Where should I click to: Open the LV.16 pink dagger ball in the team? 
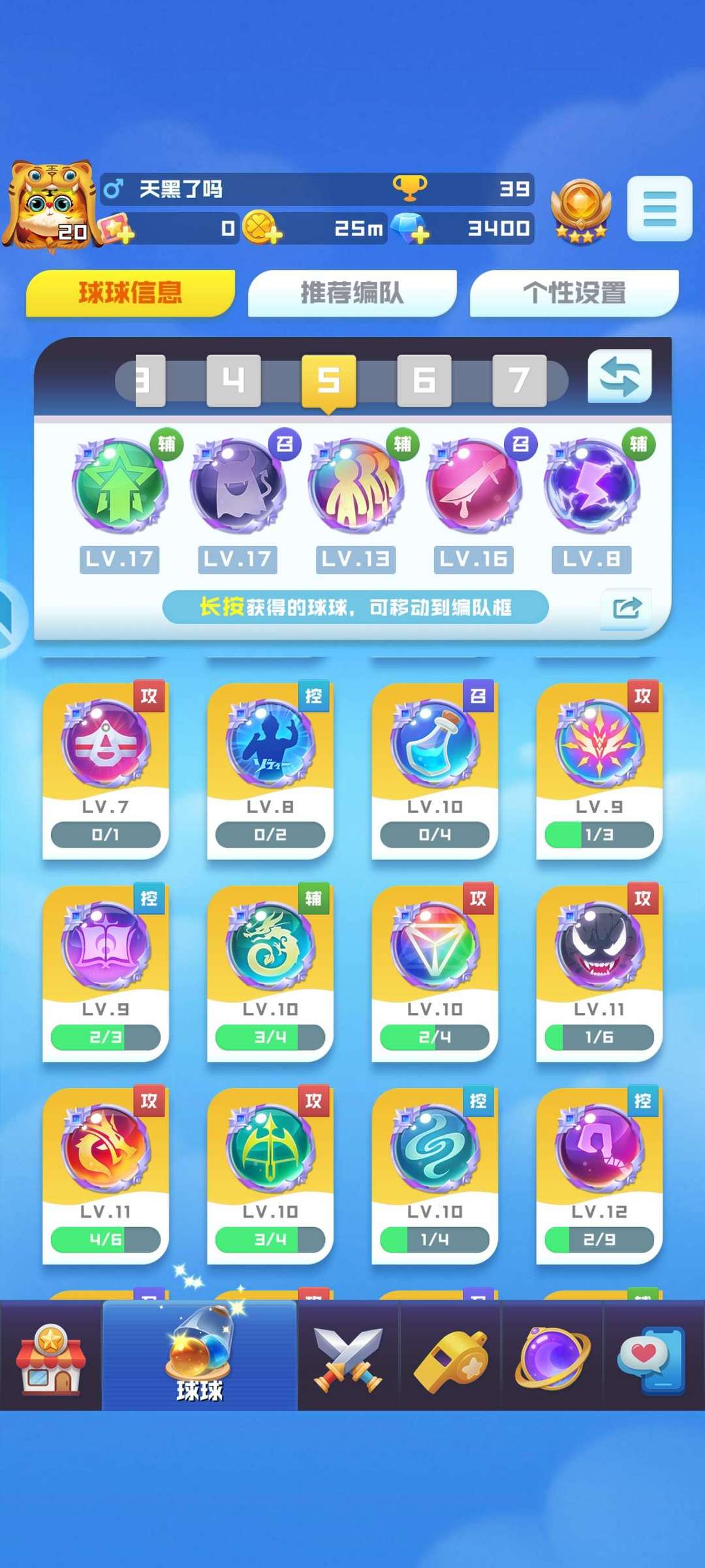click(474, 485)
